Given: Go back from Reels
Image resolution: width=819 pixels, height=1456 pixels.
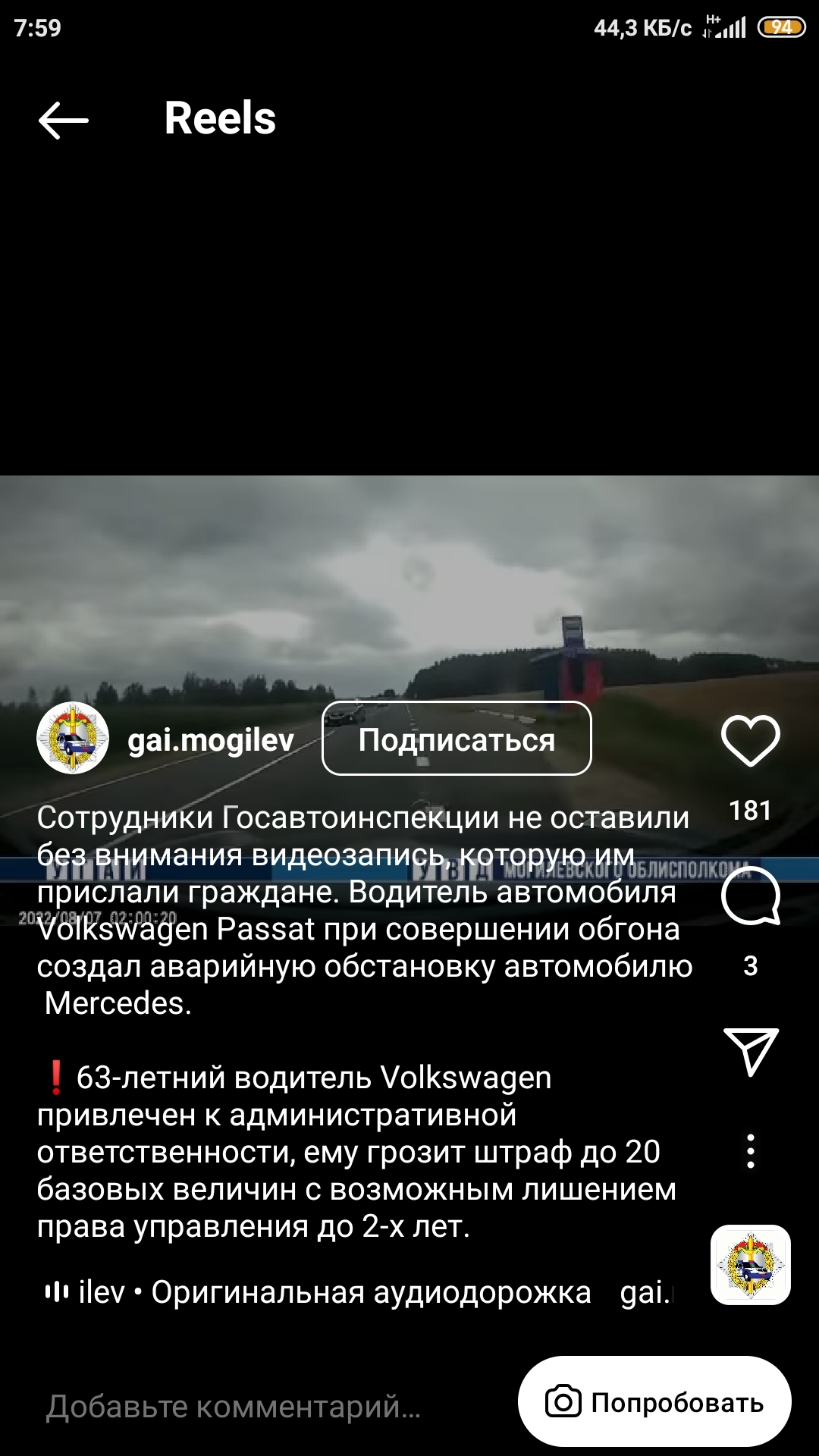Looking at the screenshot, I should point(64,121).
